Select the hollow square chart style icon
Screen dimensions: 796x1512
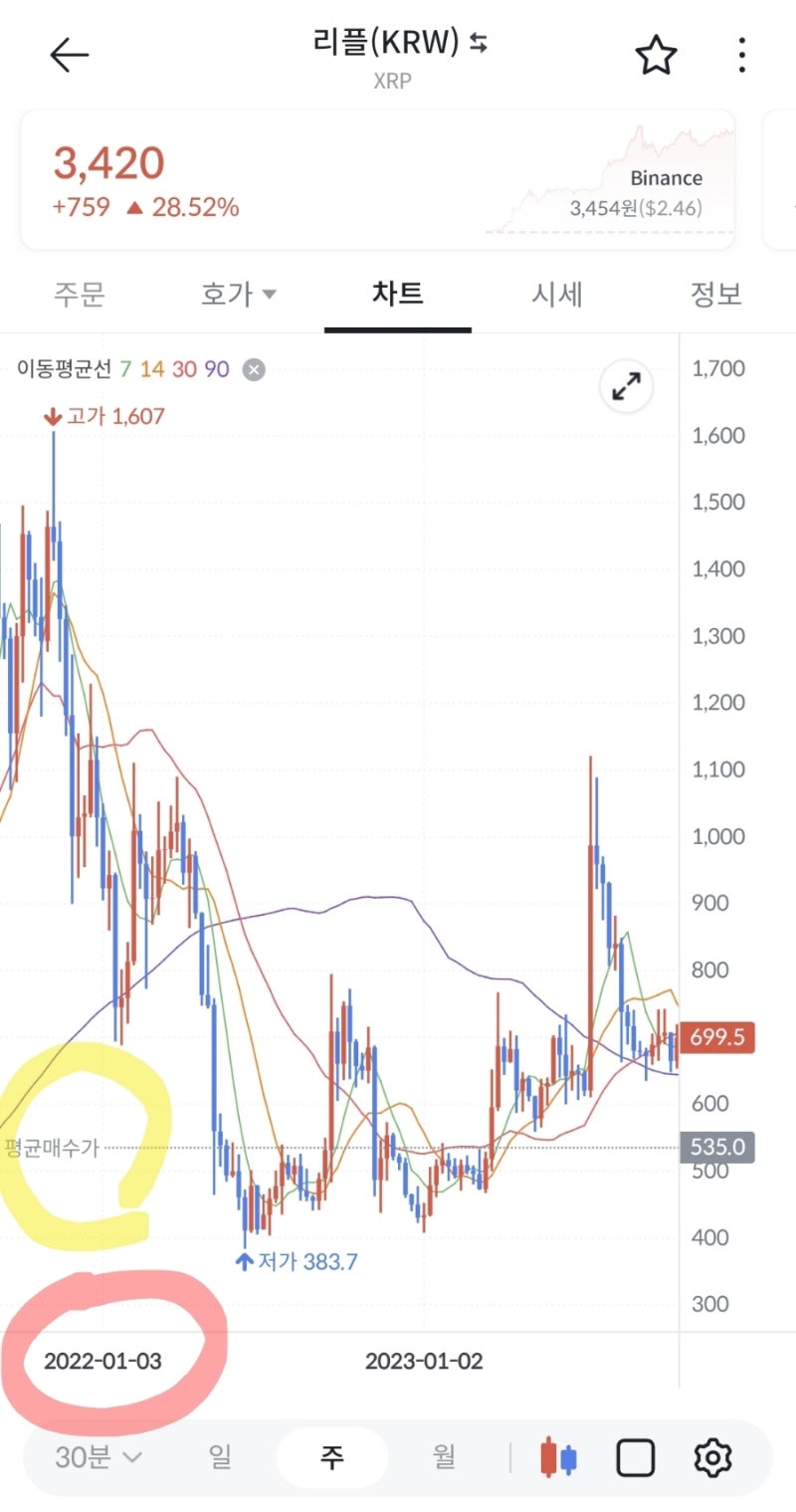click(635, 1457)
